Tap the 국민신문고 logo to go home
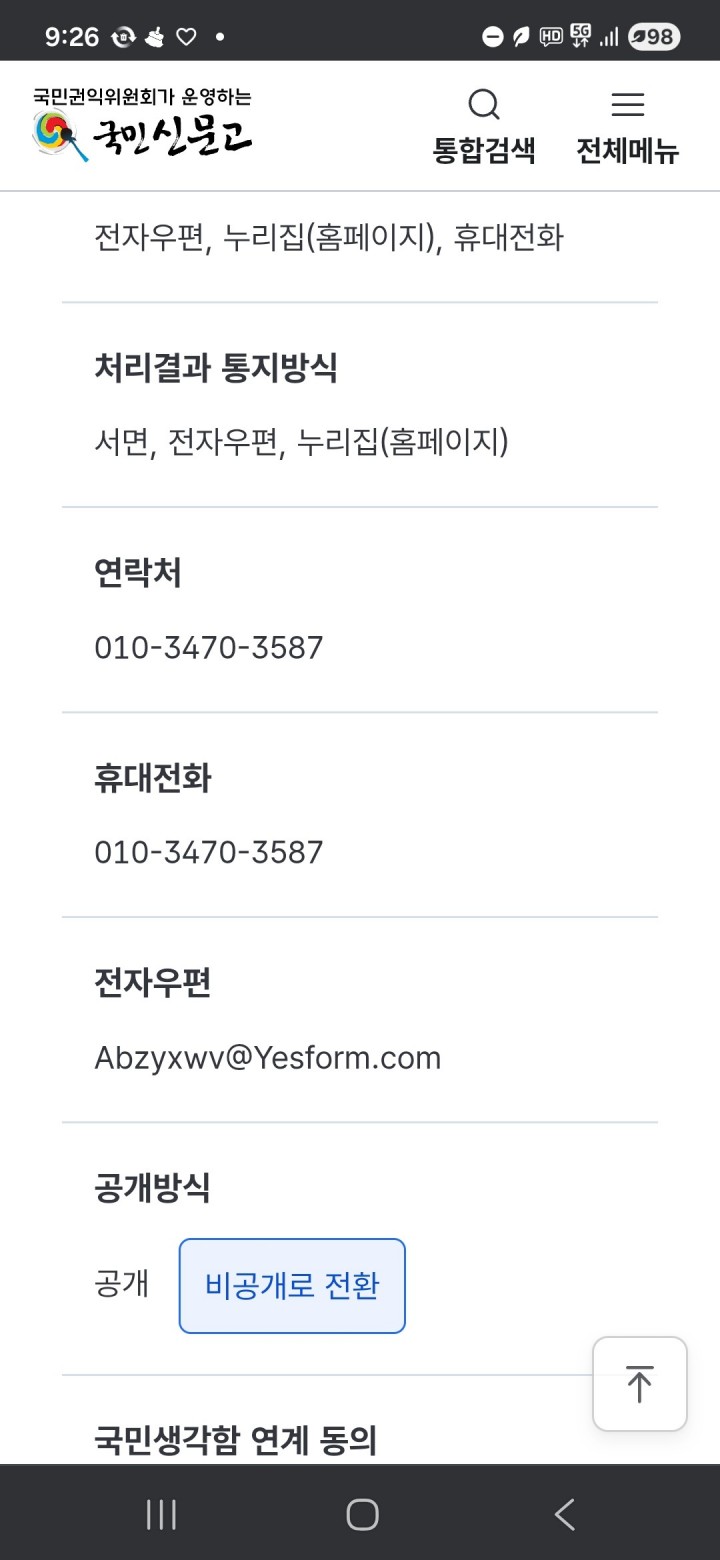 [142, 126]
